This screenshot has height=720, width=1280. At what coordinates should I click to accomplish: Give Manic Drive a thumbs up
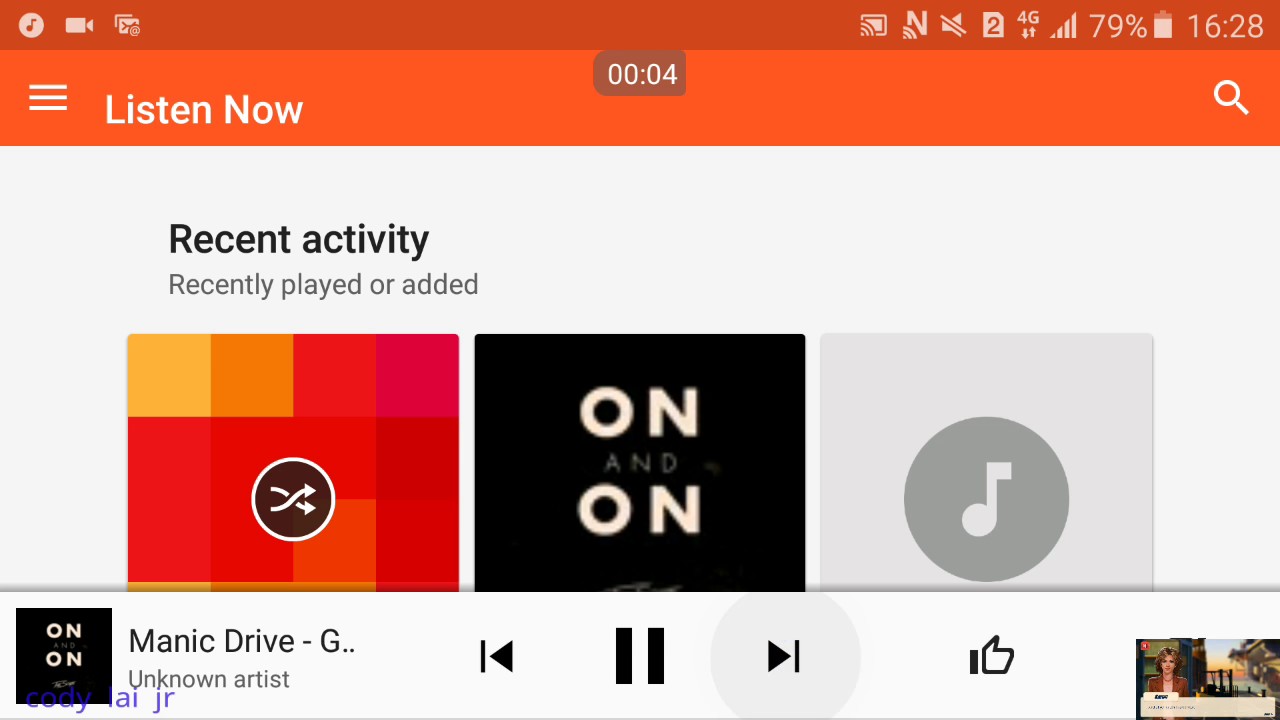992,656
